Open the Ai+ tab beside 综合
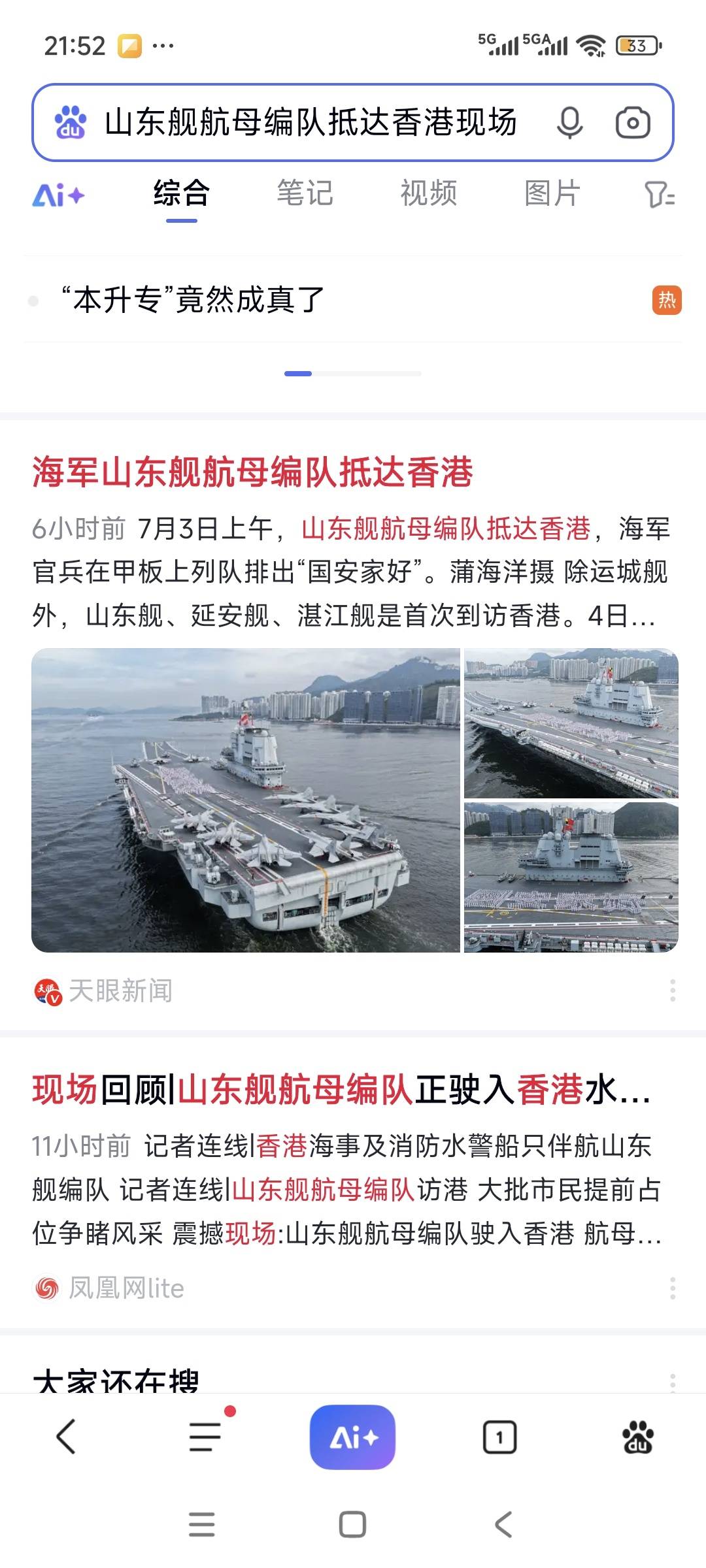Image resolution: width=706 pixels, height=1568 pixels. [59, 195]
